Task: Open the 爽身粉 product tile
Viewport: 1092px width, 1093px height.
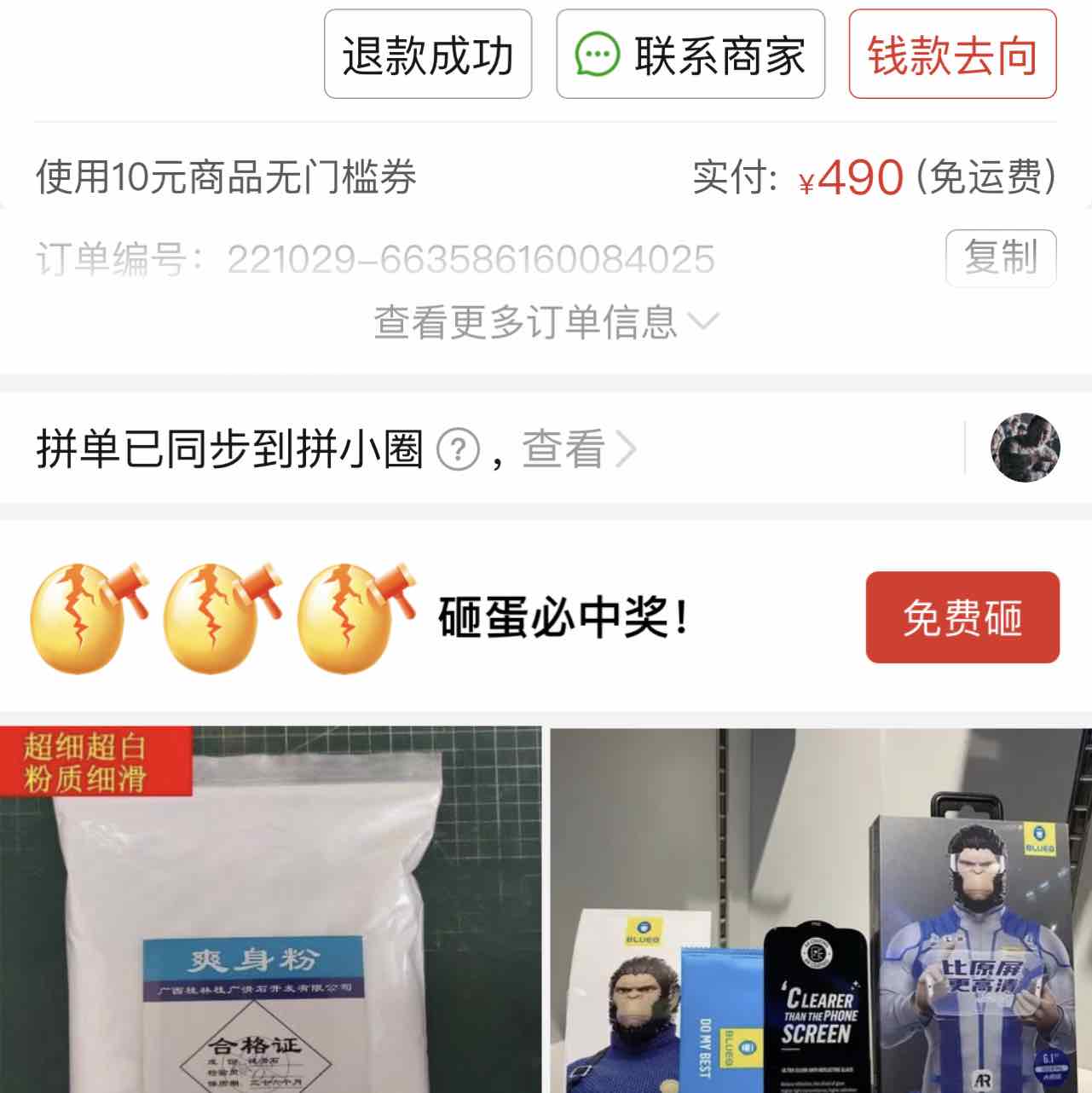Action: click(270, 909)
